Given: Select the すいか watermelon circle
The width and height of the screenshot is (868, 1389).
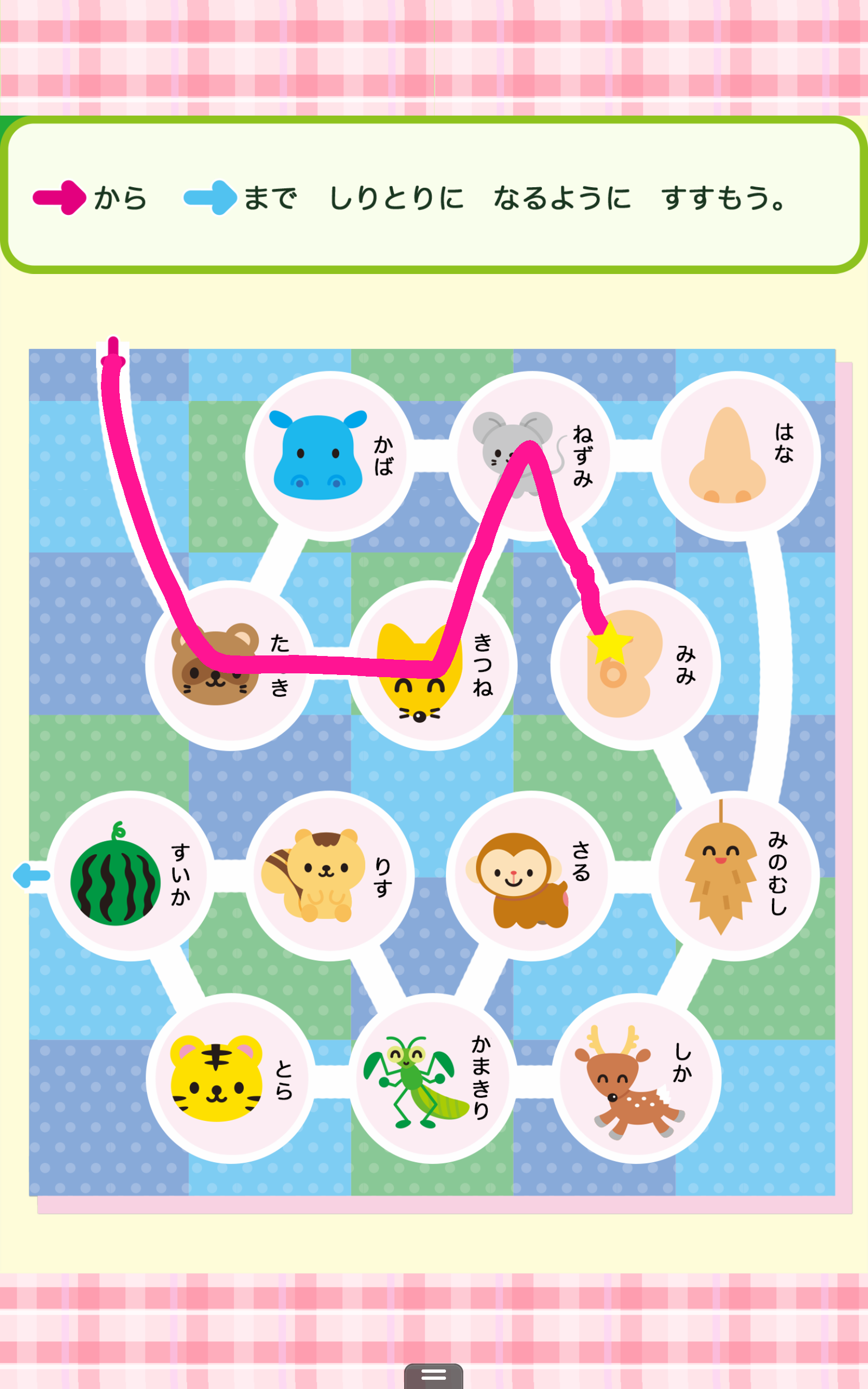Looking at the screenshot, I should [131, 875].
